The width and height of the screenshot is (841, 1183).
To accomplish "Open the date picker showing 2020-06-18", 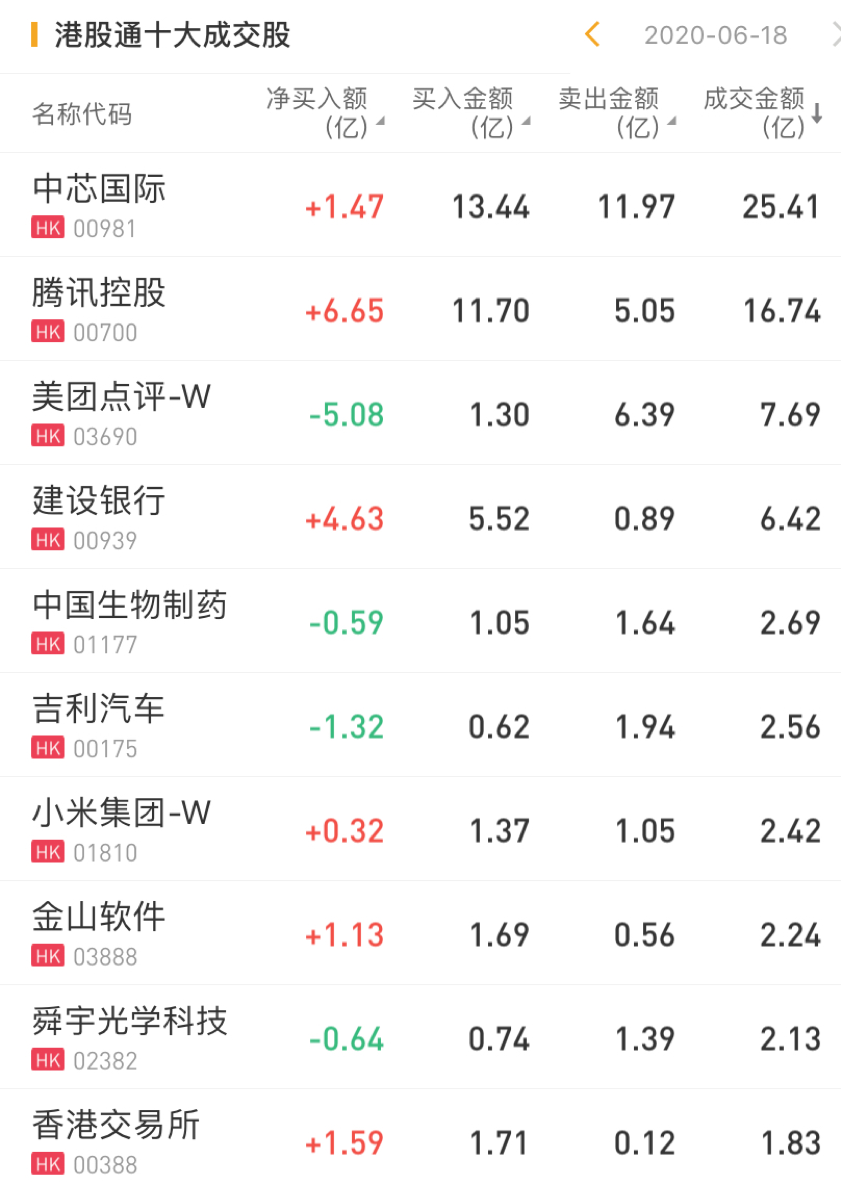I will [x=715, y=36].
